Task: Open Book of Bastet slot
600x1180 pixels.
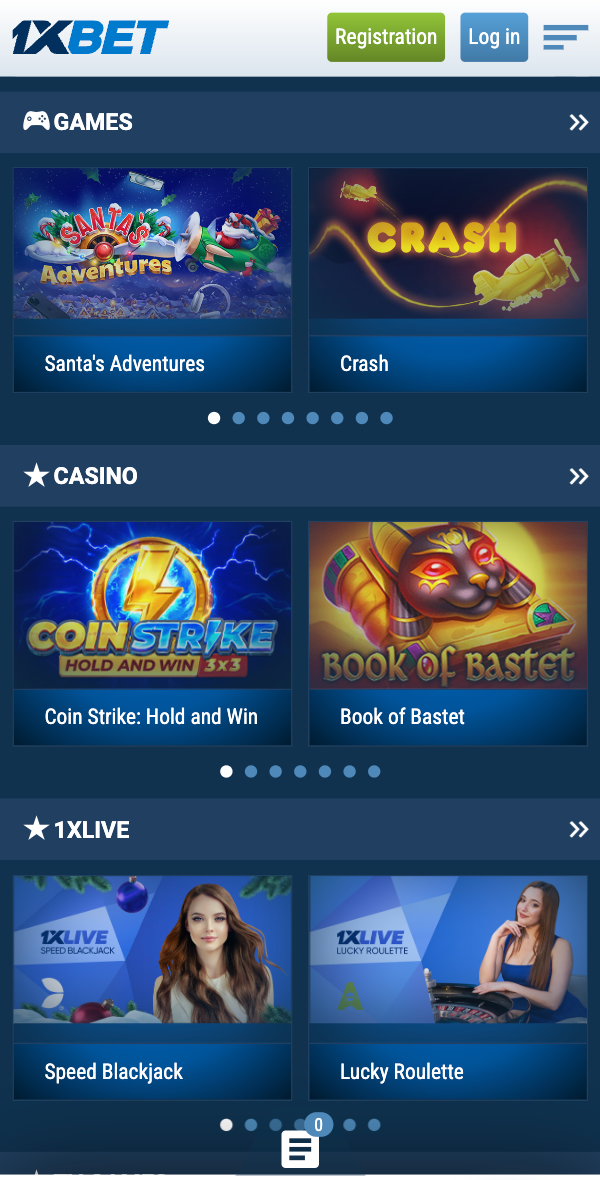Action: click(447, 633)
